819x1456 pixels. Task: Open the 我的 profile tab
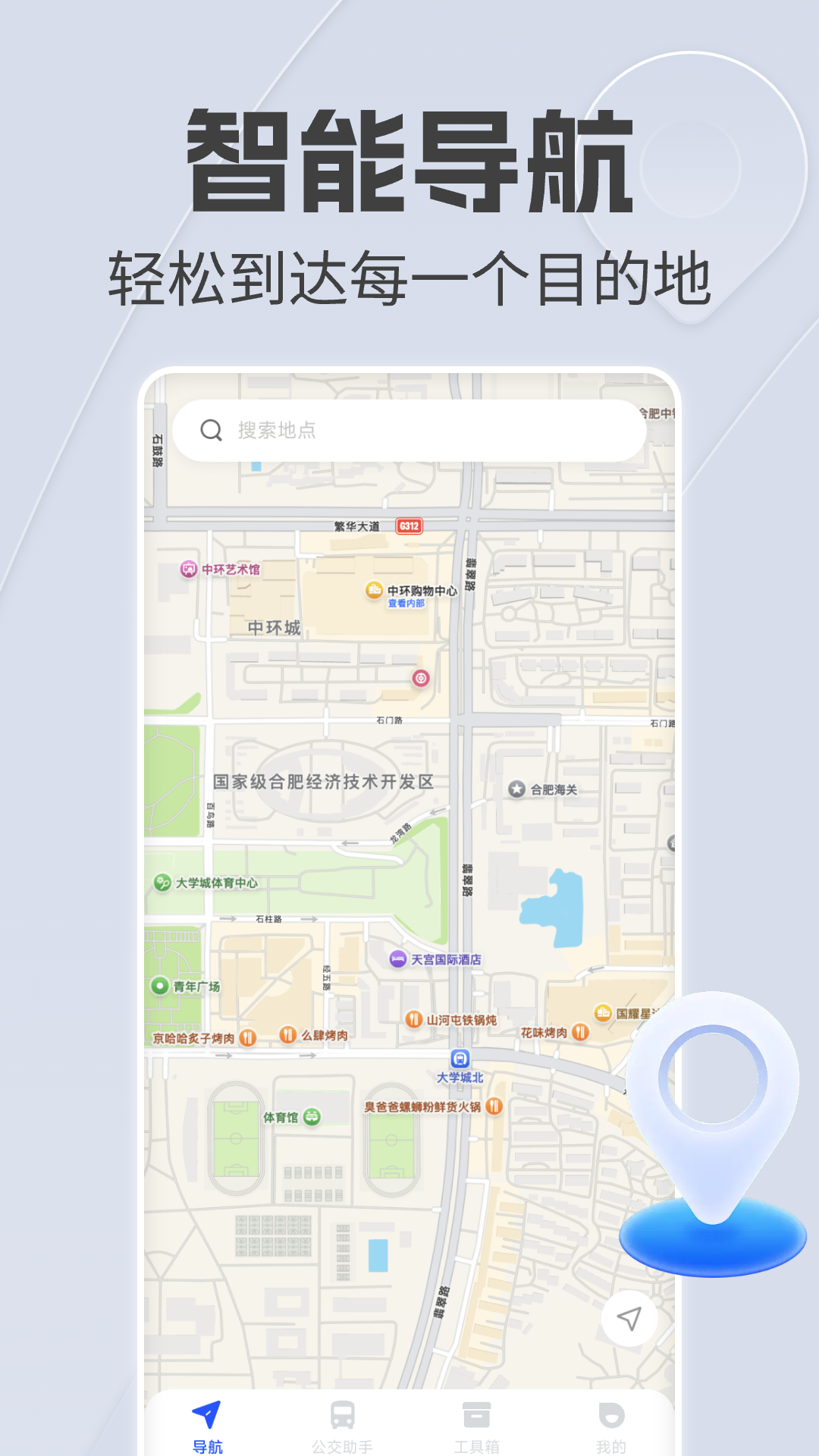[x=610, y=1426]
